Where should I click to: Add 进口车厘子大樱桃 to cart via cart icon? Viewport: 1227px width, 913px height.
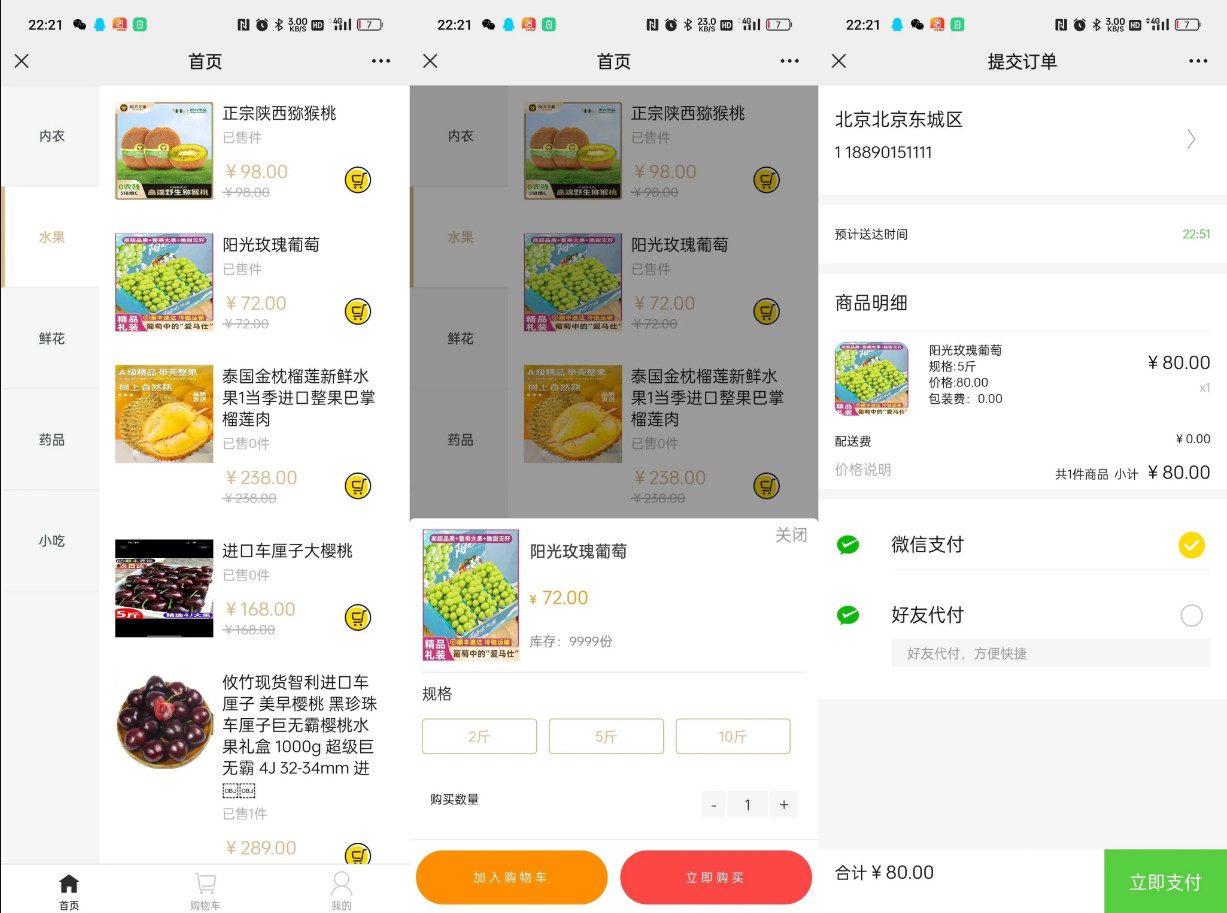click(358, 618)
